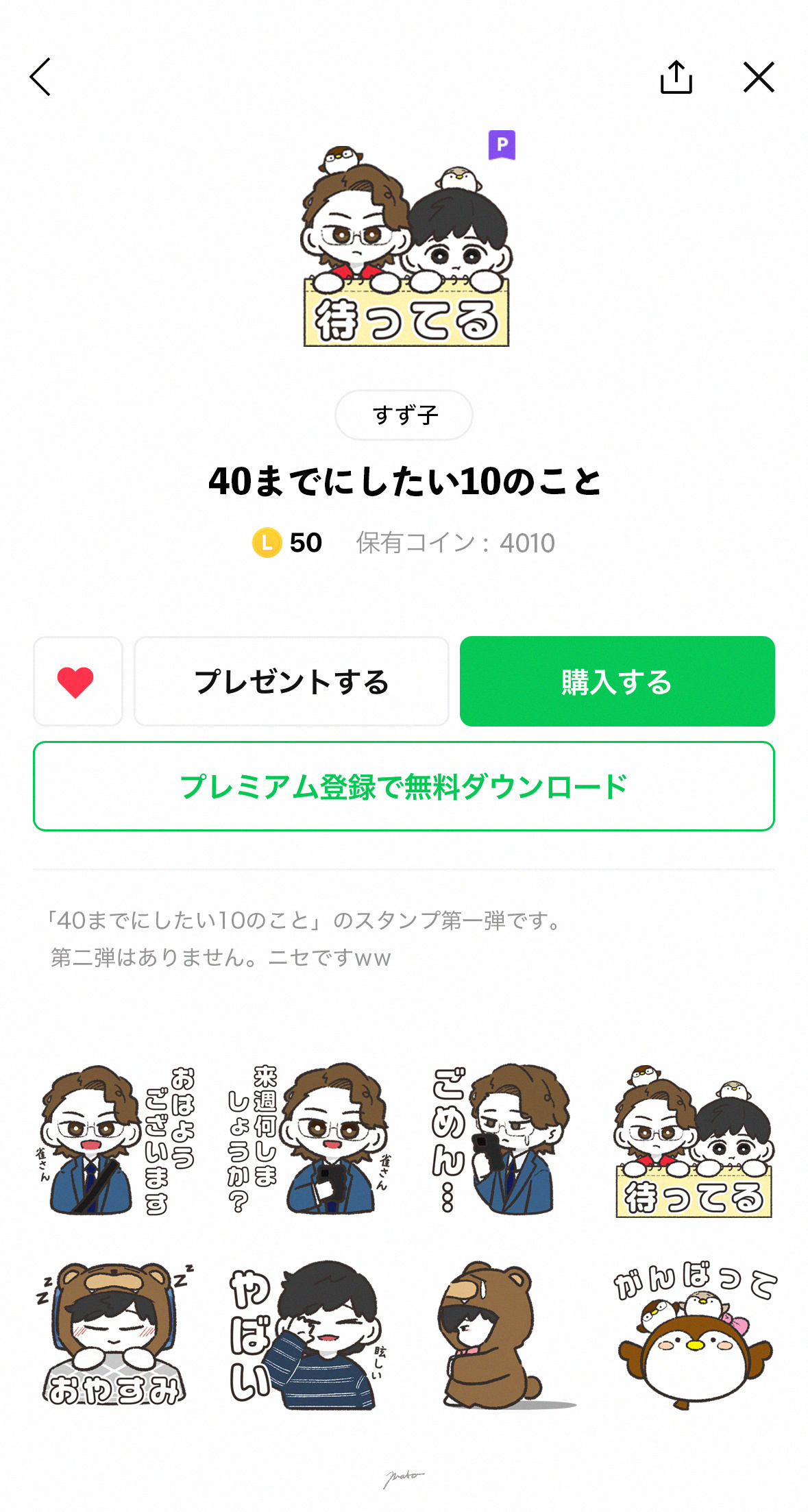This screenshot has height=1512, width=808.
Task: Preview the ごめん… sticker
Action: [x=500, y=1141]
